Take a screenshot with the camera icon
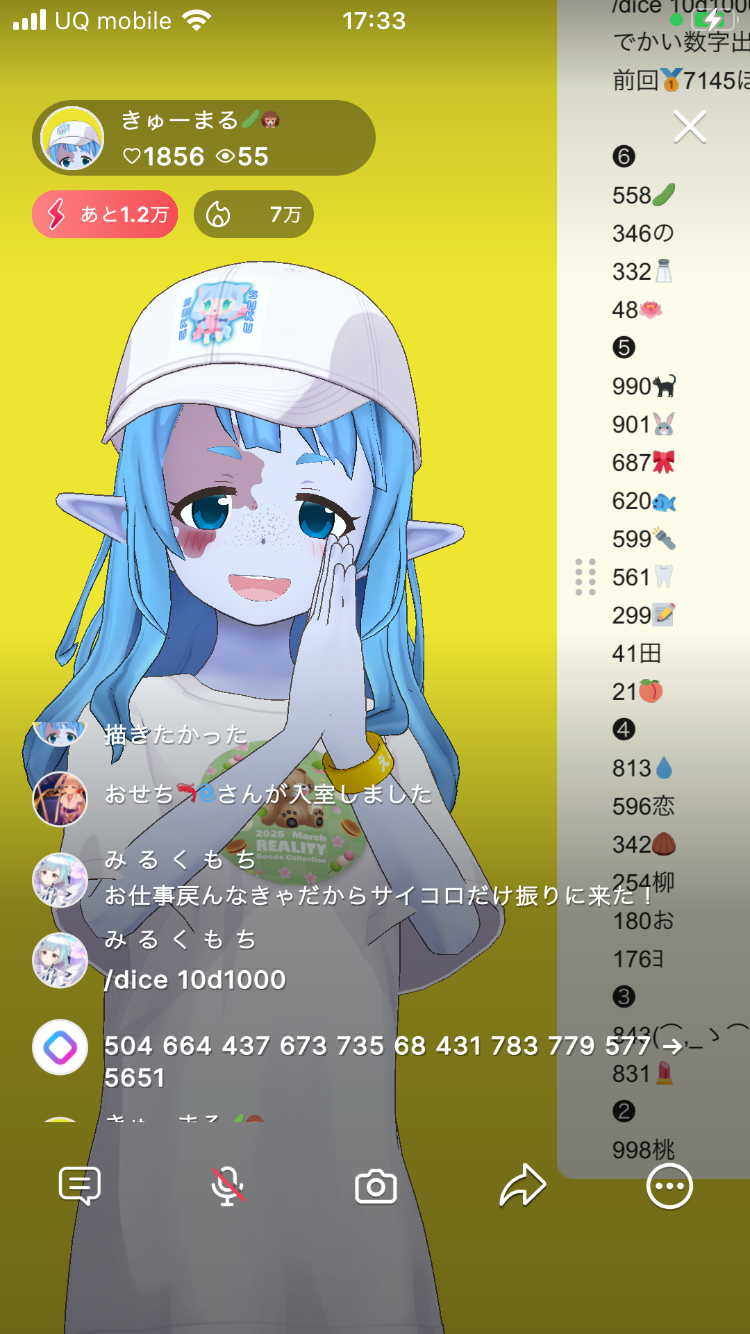The height and width of the screenshot is (1334, 750). [376, 1187]
